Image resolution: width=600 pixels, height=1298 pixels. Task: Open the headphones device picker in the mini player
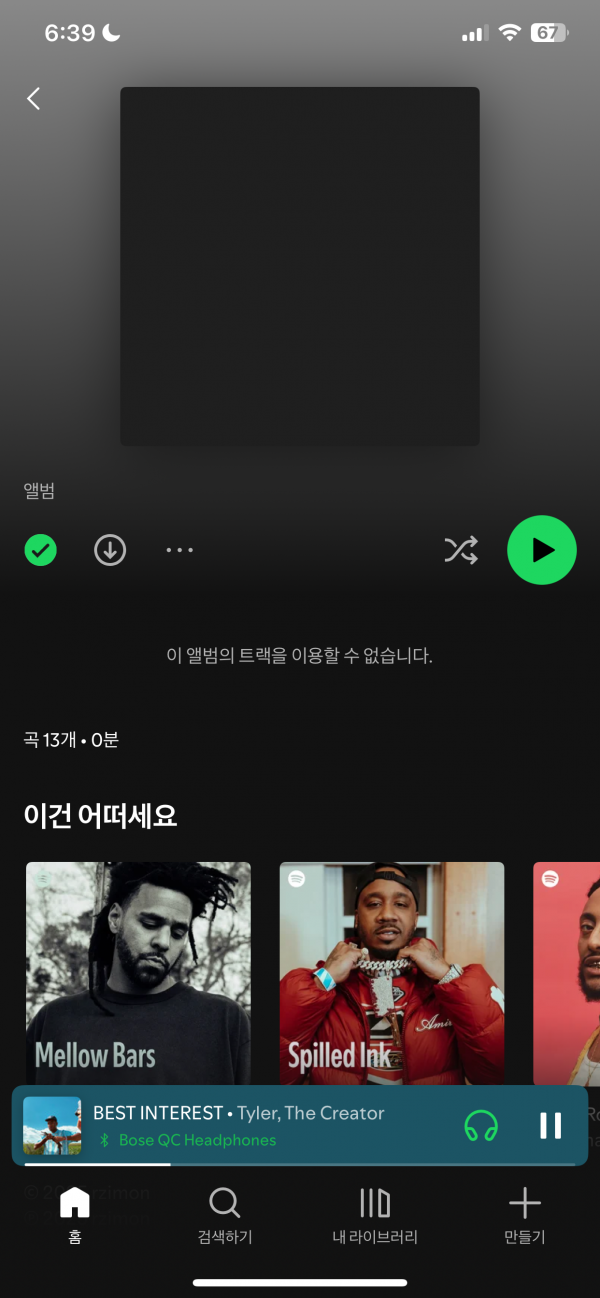pyautogui.click(x=481, y=1125)
